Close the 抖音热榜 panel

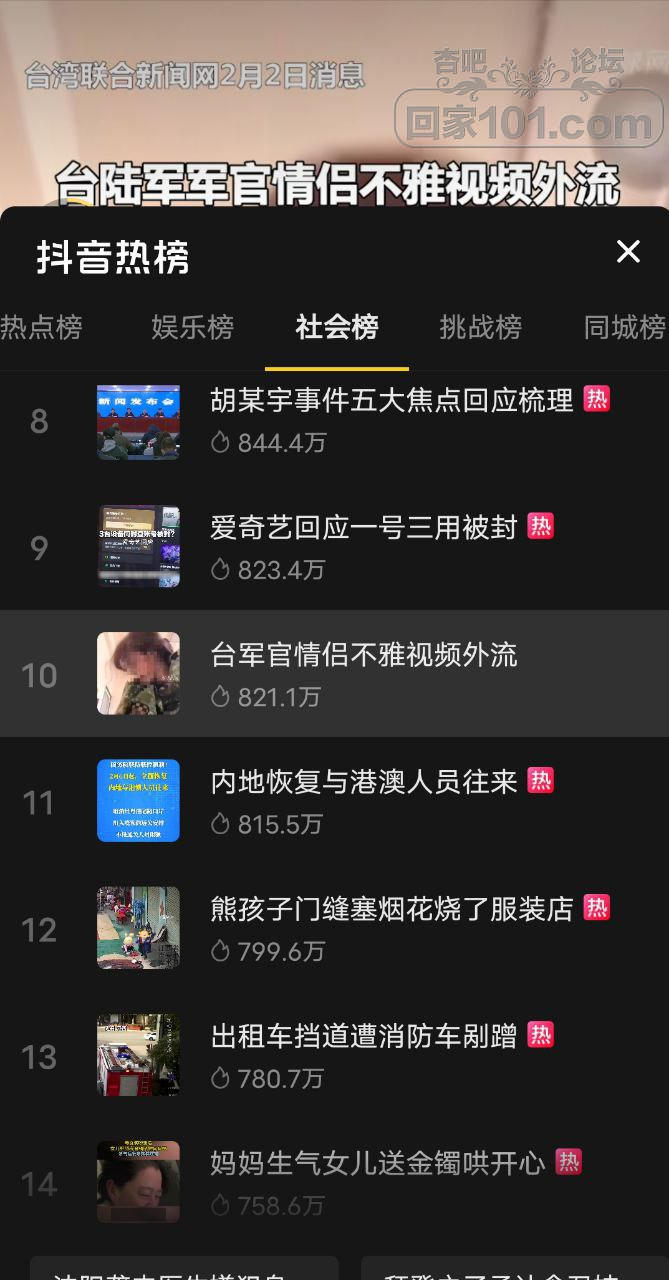(628, 251)
